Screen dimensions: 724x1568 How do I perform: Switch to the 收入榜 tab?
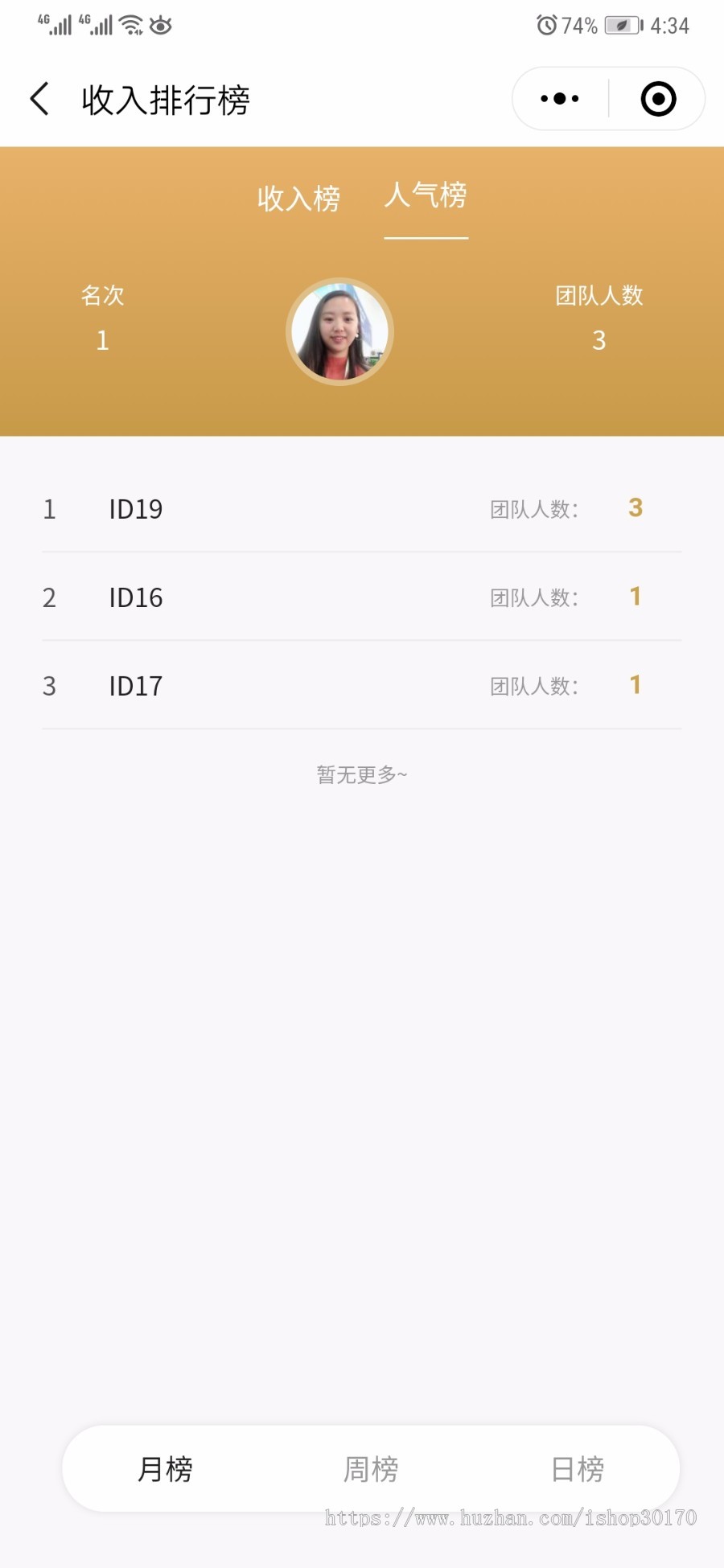pyautogui.click(x=299, y=199)
